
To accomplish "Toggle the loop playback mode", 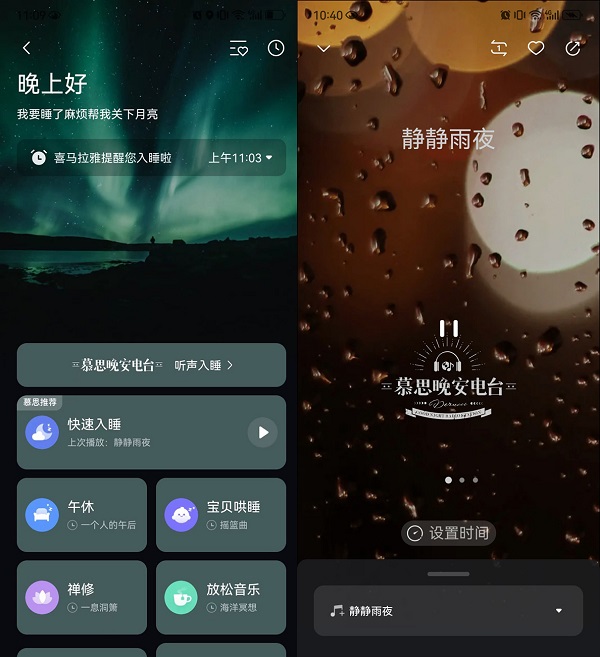I will [x=499, y=48].
